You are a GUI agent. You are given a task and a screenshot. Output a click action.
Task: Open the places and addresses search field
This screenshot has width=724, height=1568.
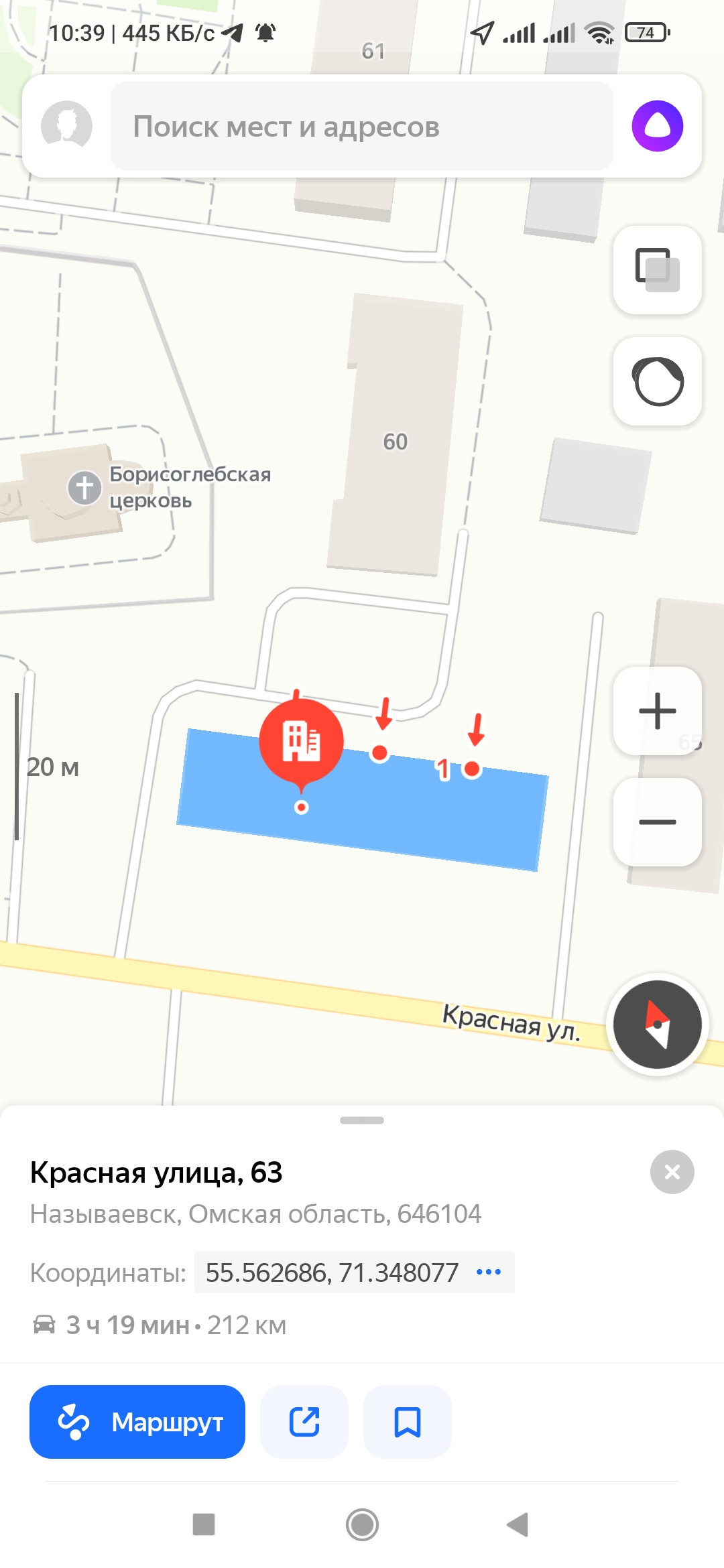[362, 126]
